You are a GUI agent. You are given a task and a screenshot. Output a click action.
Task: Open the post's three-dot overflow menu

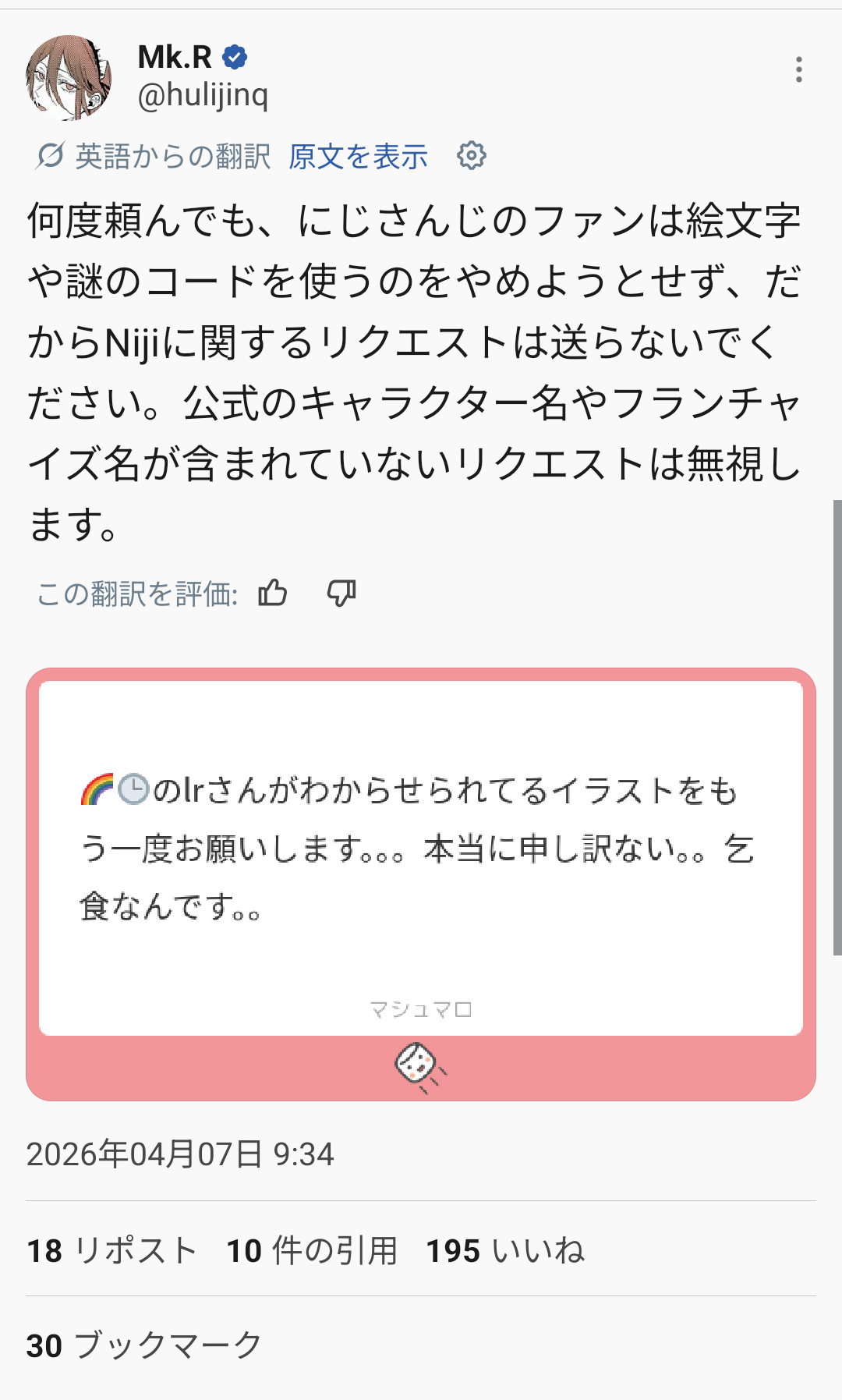point(798,69)
